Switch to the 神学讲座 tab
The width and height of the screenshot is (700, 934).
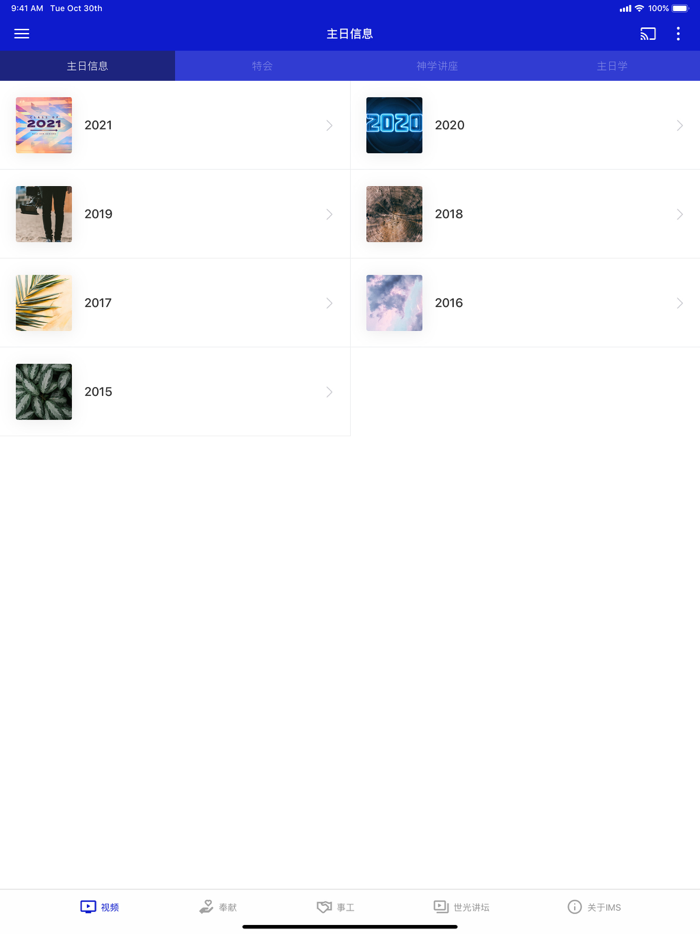pyautogui.click(x=437, y=66)
